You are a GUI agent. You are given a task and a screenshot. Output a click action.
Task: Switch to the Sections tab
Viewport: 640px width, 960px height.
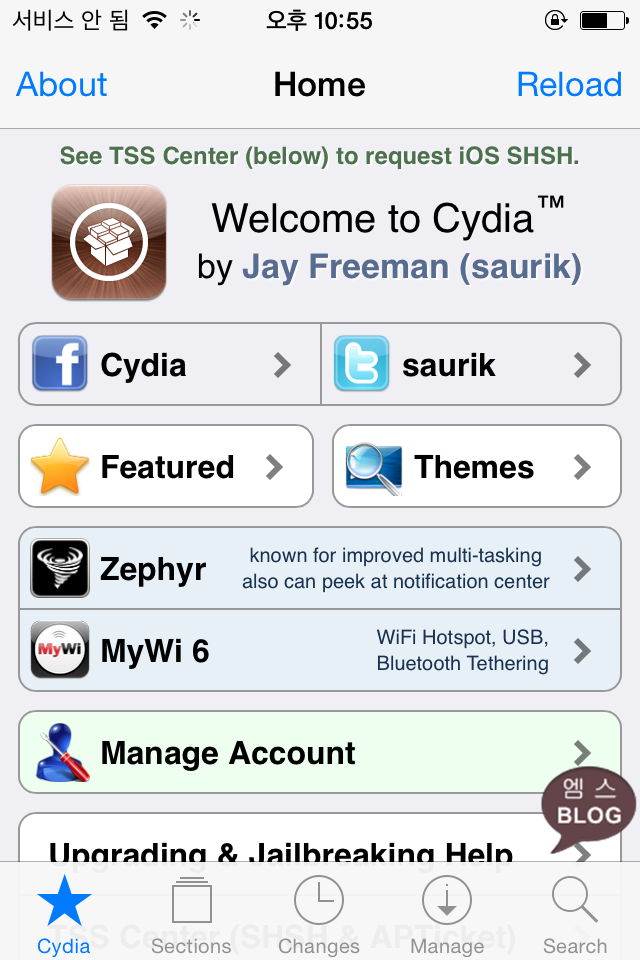191,915
